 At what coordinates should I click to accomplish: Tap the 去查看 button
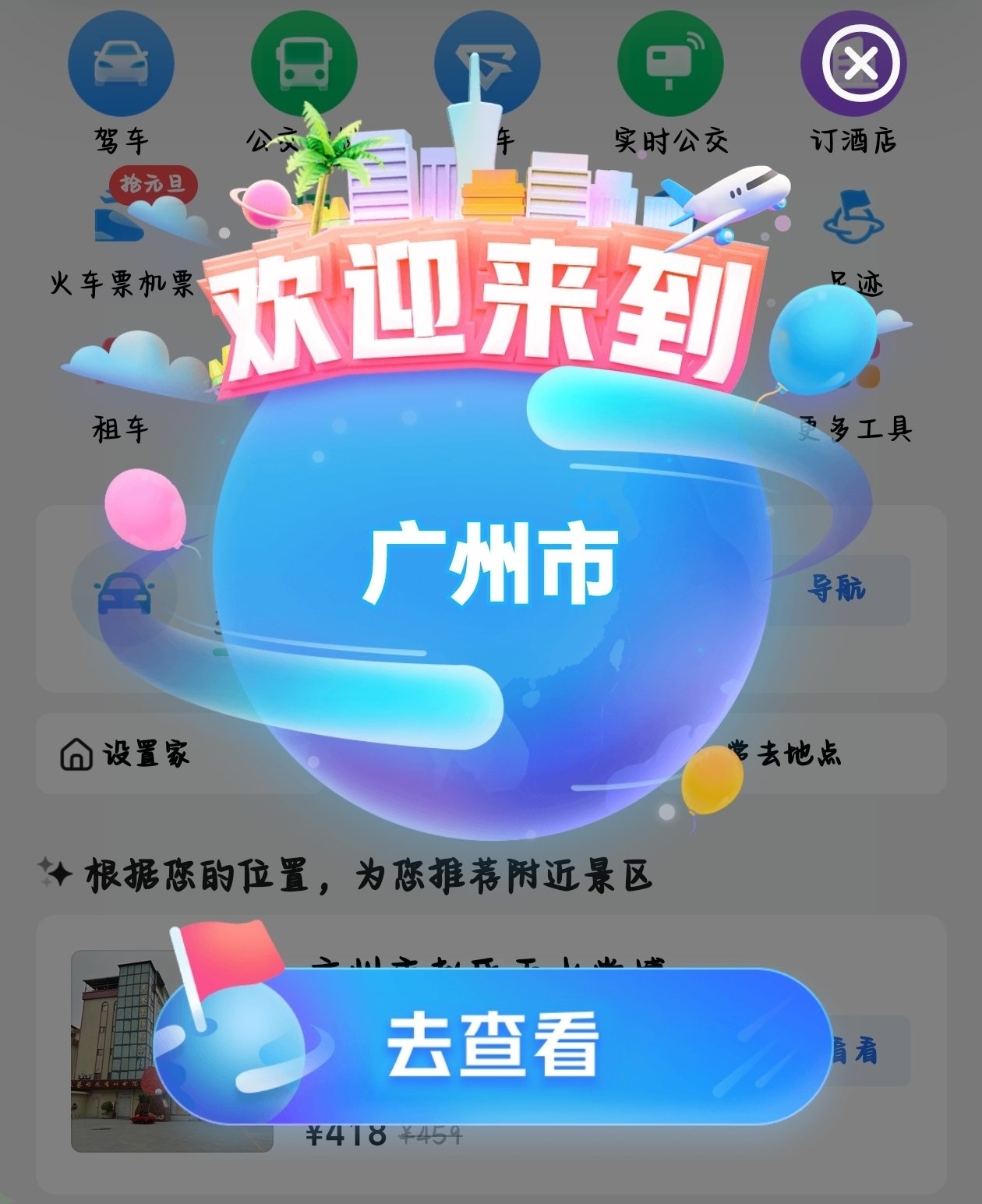493,1044
